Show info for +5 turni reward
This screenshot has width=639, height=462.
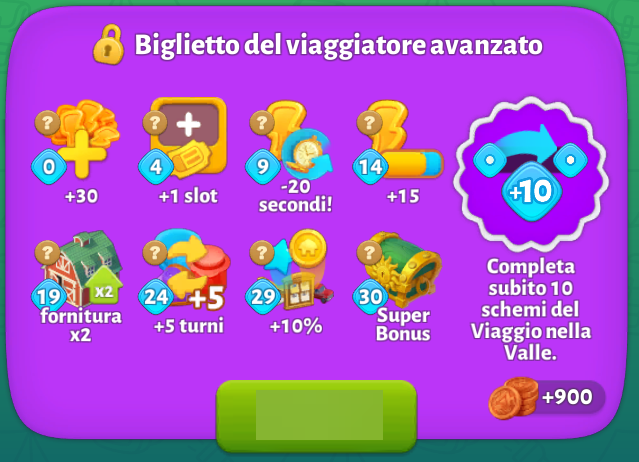154,251
